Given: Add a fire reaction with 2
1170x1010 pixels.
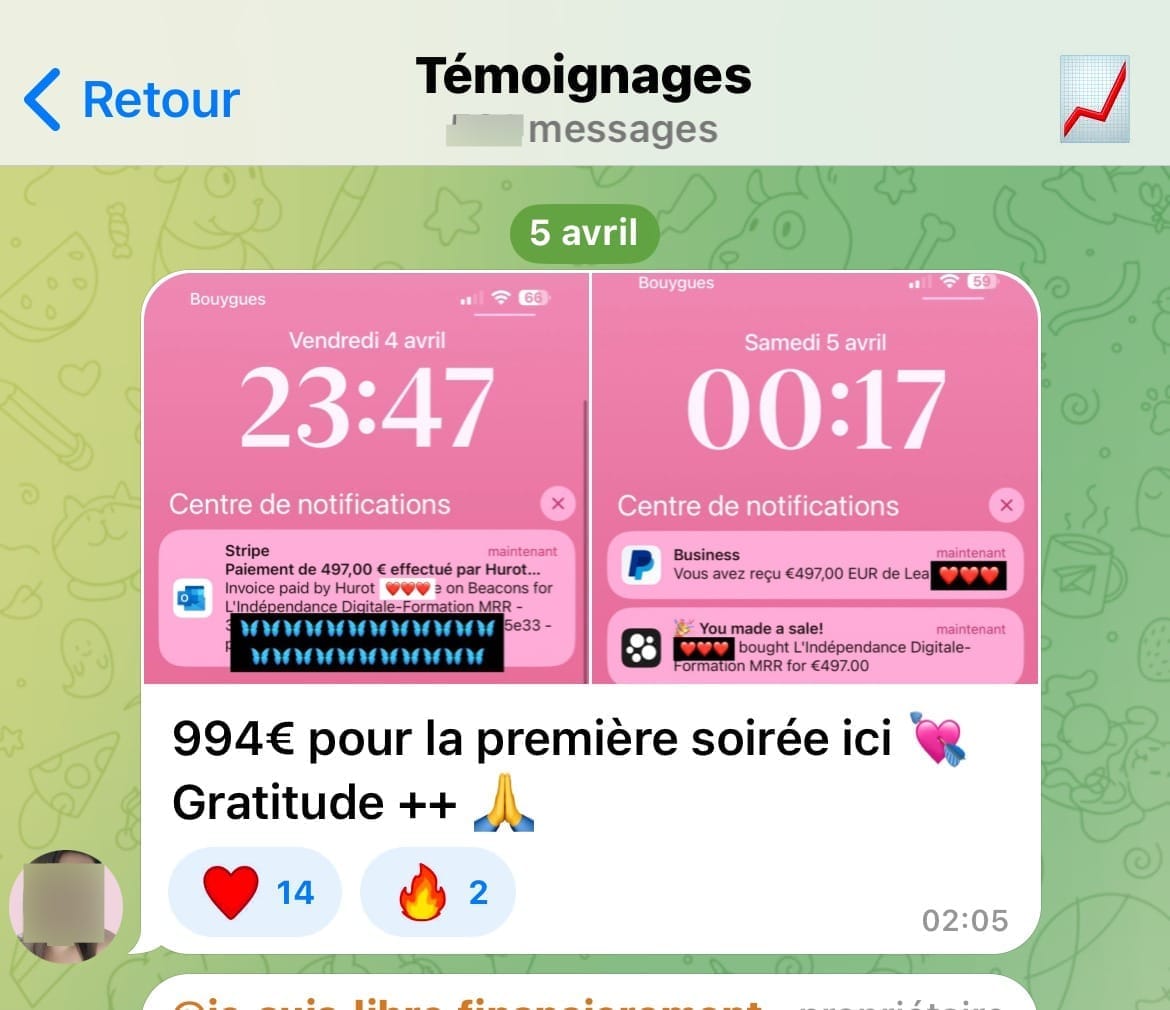Looking at the screenshot, I should (x=438, y=892).
